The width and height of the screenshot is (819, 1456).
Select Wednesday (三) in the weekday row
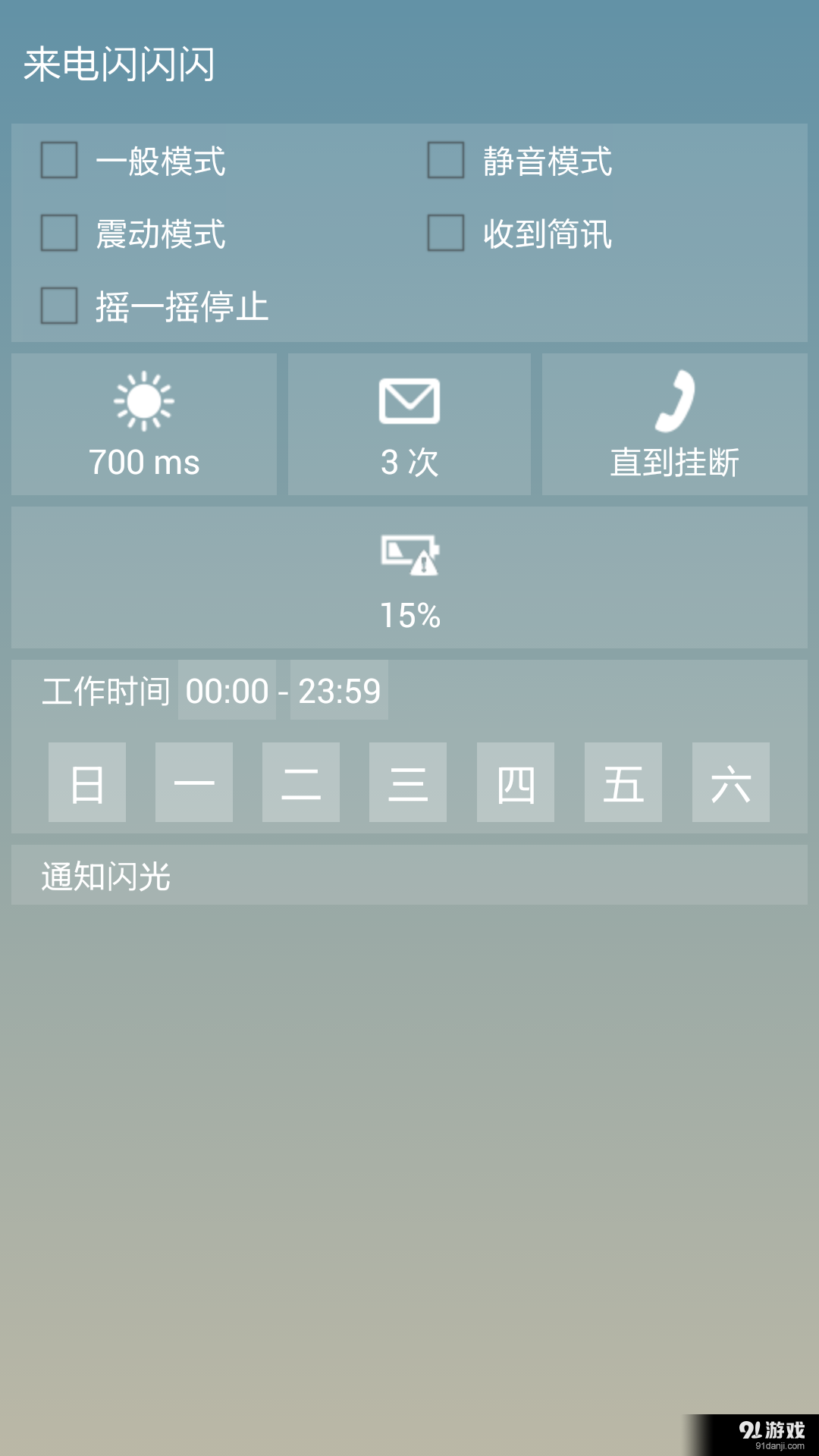(x=407, y=783)
